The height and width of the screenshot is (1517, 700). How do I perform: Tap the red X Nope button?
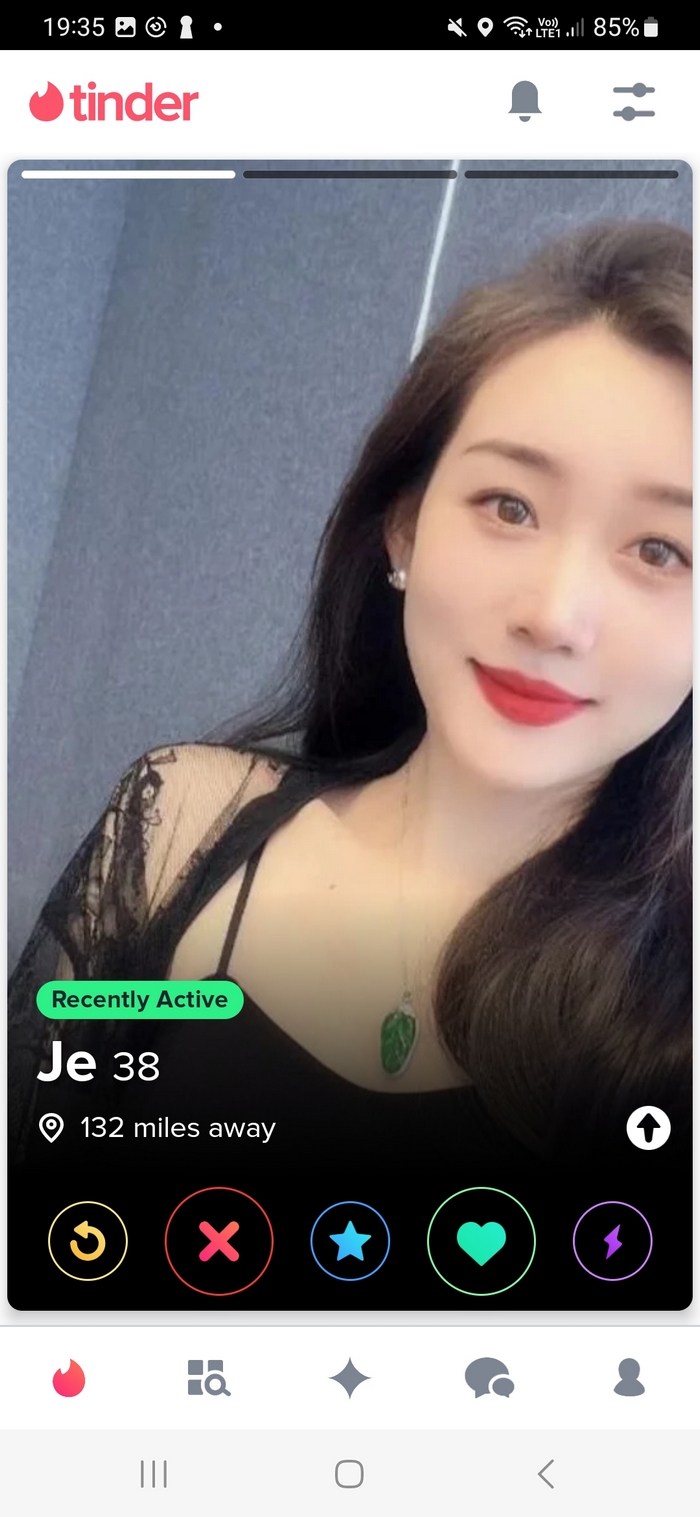click(x=219, y=1241)
